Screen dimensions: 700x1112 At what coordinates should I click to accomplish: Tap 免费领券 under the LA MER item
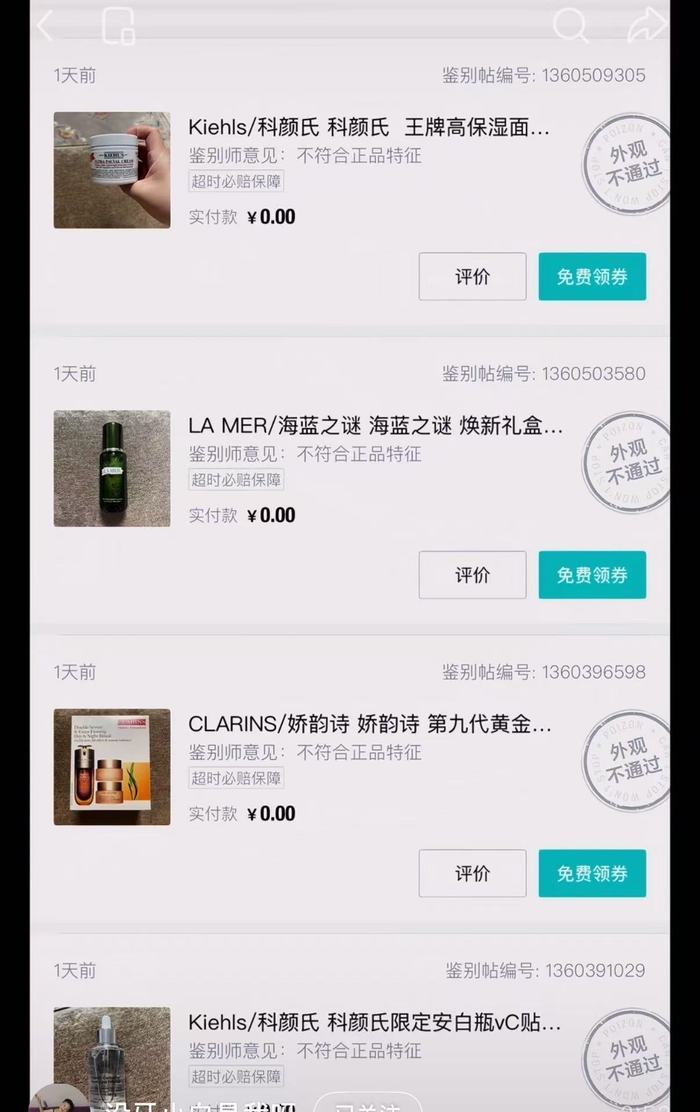pyautogui.click(x=592, y=575)
